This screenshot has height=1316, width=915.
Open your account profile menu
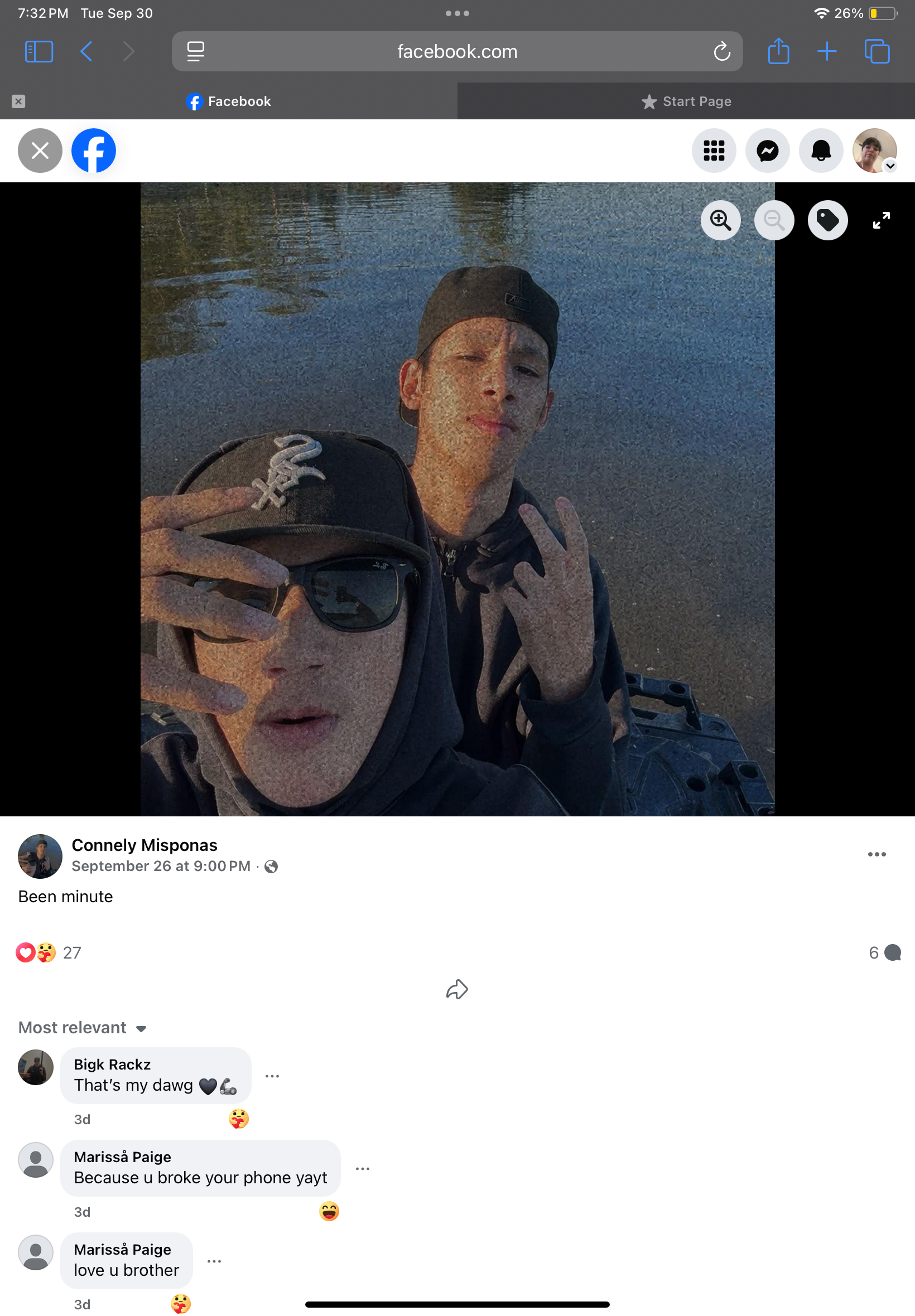coord(874,151)
